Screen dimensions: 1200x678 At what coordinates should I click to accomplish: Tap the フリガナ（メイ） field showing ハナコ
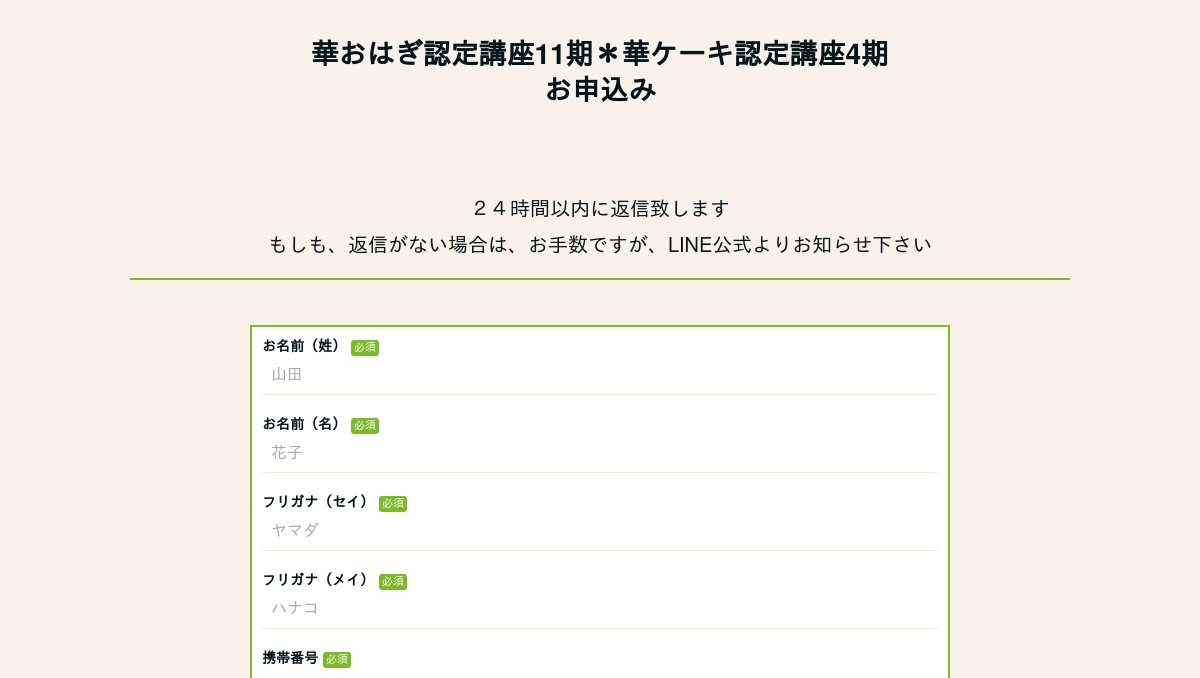tap(600, 609)
